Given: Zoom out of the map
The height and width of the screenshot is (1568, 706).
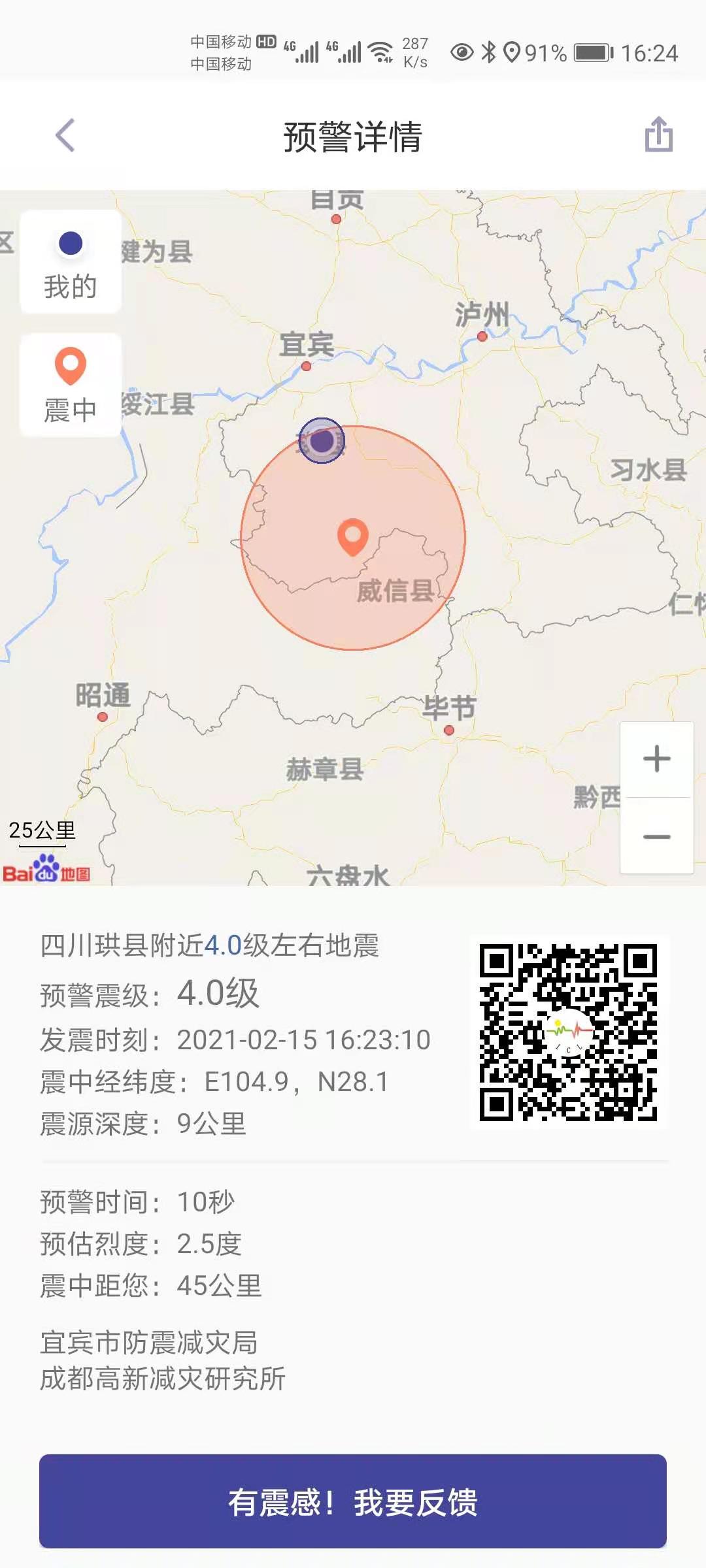Looking at the screenshot, I should [656, 836].
